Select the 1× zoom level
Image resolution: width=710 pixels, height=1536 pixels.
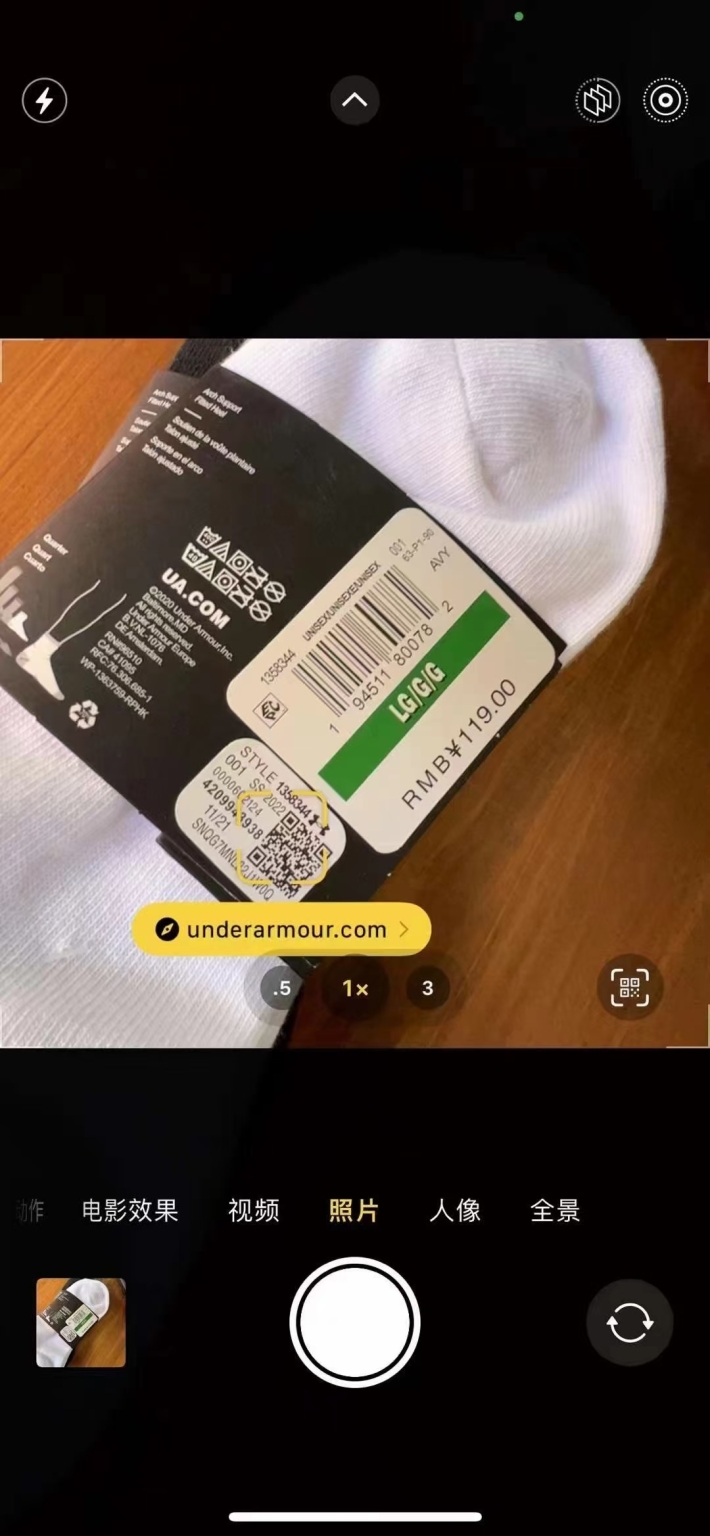(x=355, y=989)
